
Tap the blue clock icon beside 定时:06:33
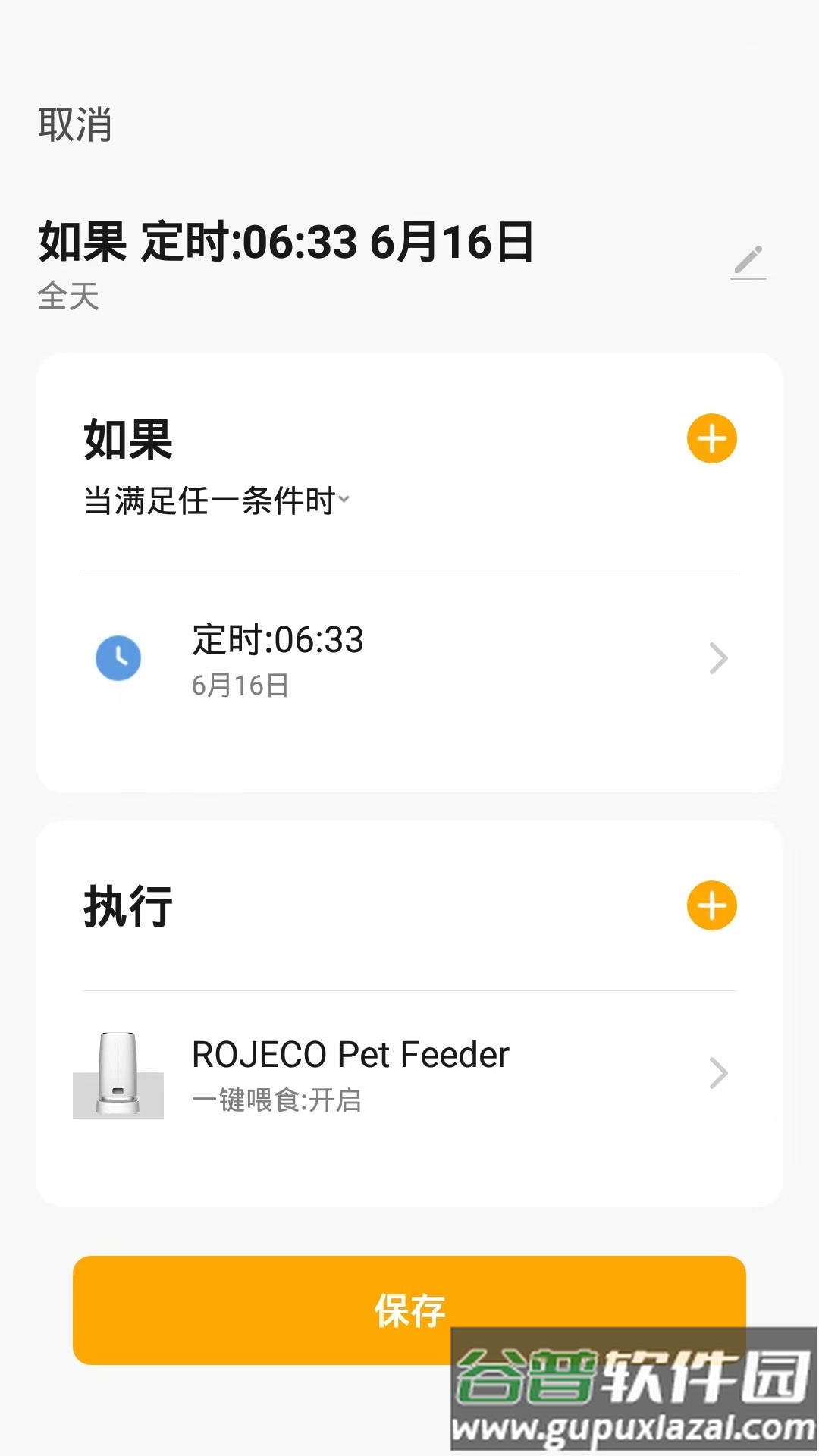click(x=118, y=658)
